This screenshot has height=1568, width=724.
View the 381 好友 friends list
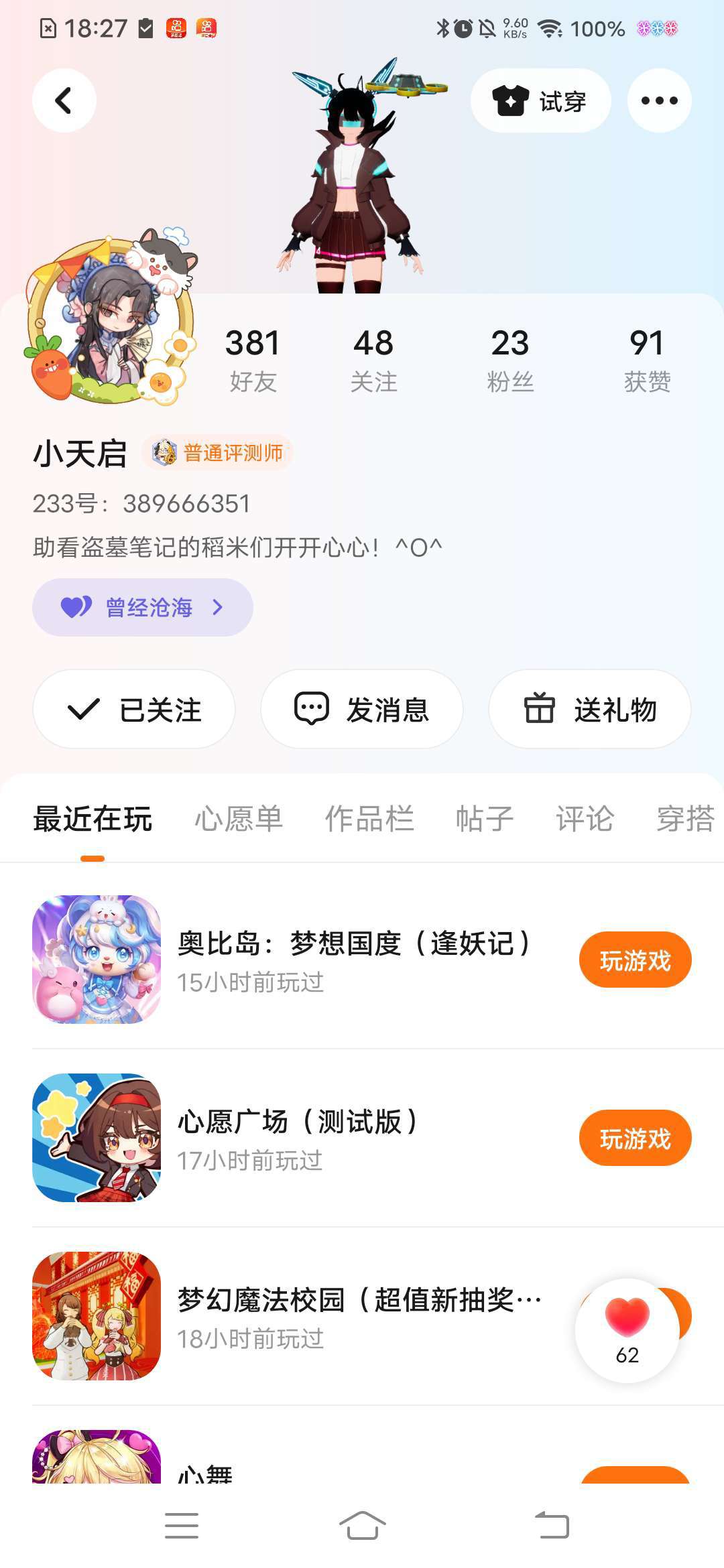pos(253,359)
